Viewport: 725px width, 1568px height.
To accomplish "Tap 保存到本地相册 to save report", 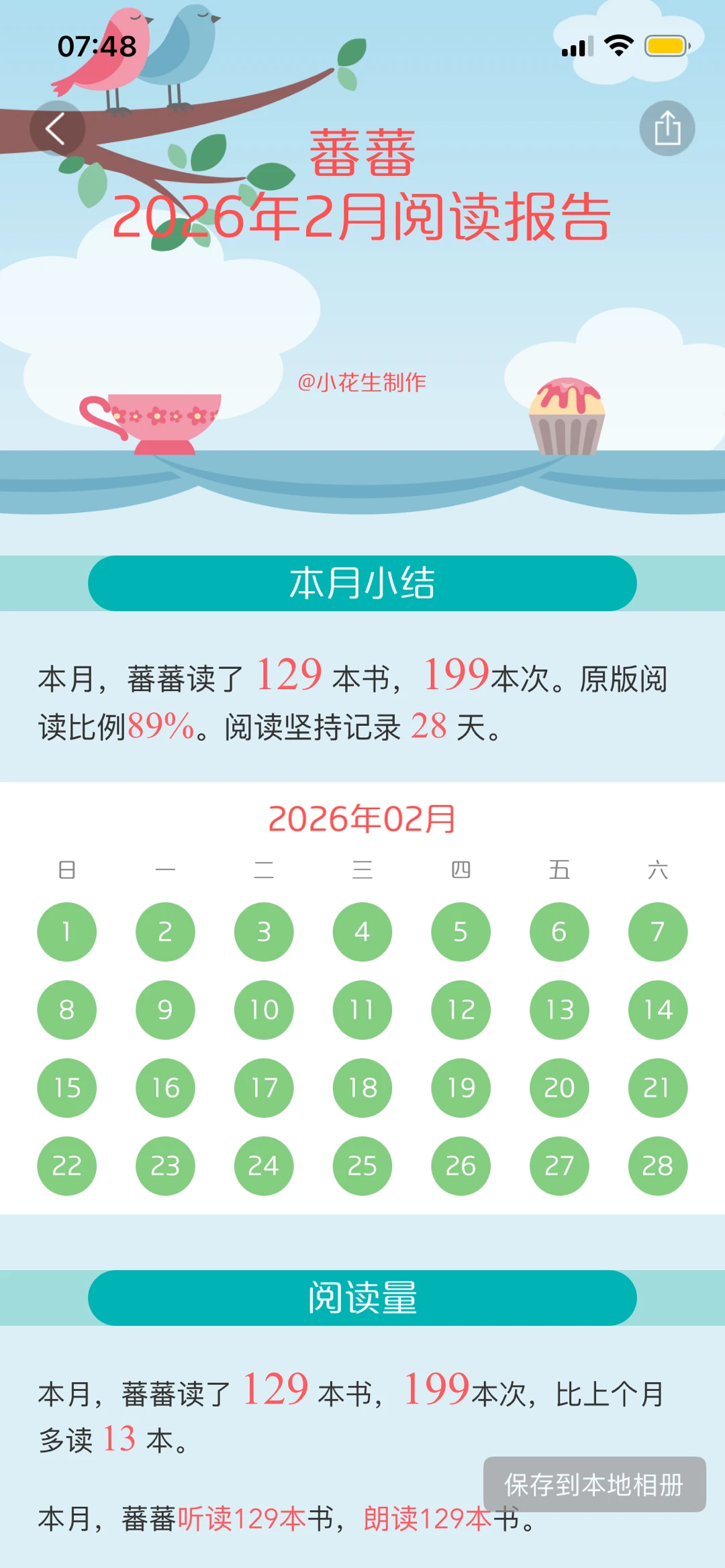I will [594, 1484].
